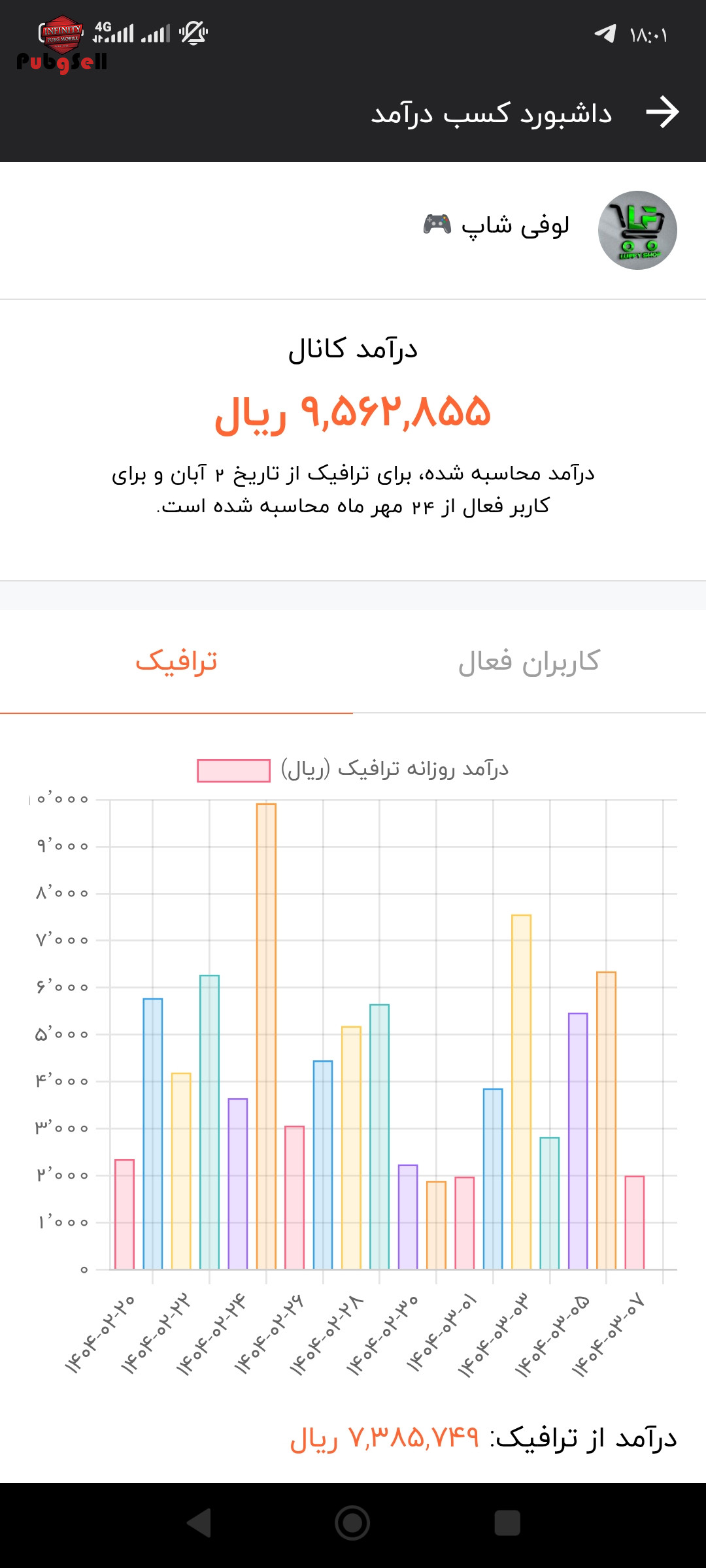Toggle the درآمد روزانه ترافیک chart legend
This screenshot has height=1568, width=706.
tap(353, 770)
